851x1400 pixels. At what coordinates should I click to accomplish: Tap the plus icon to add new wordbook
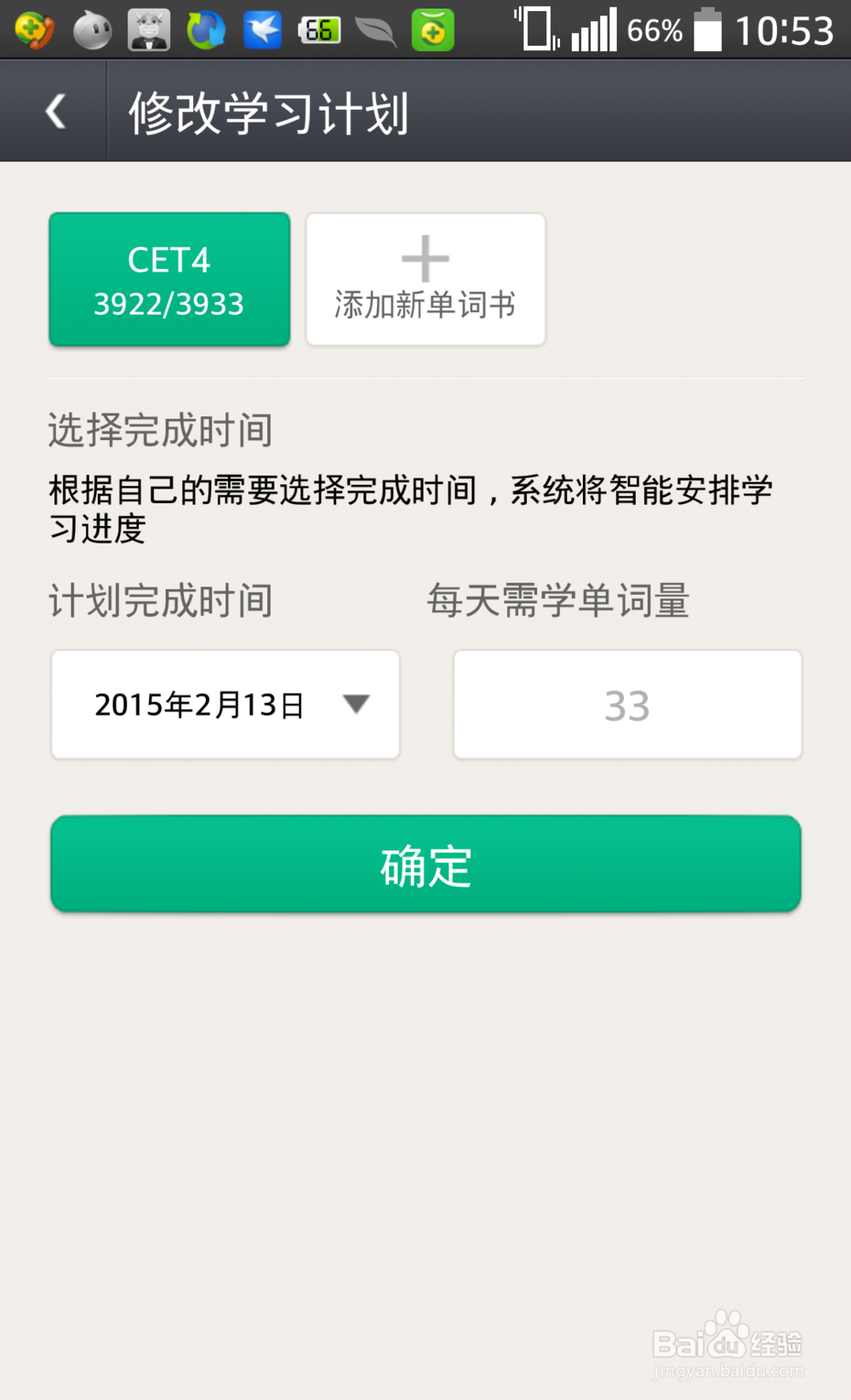(x=425, y=257)
